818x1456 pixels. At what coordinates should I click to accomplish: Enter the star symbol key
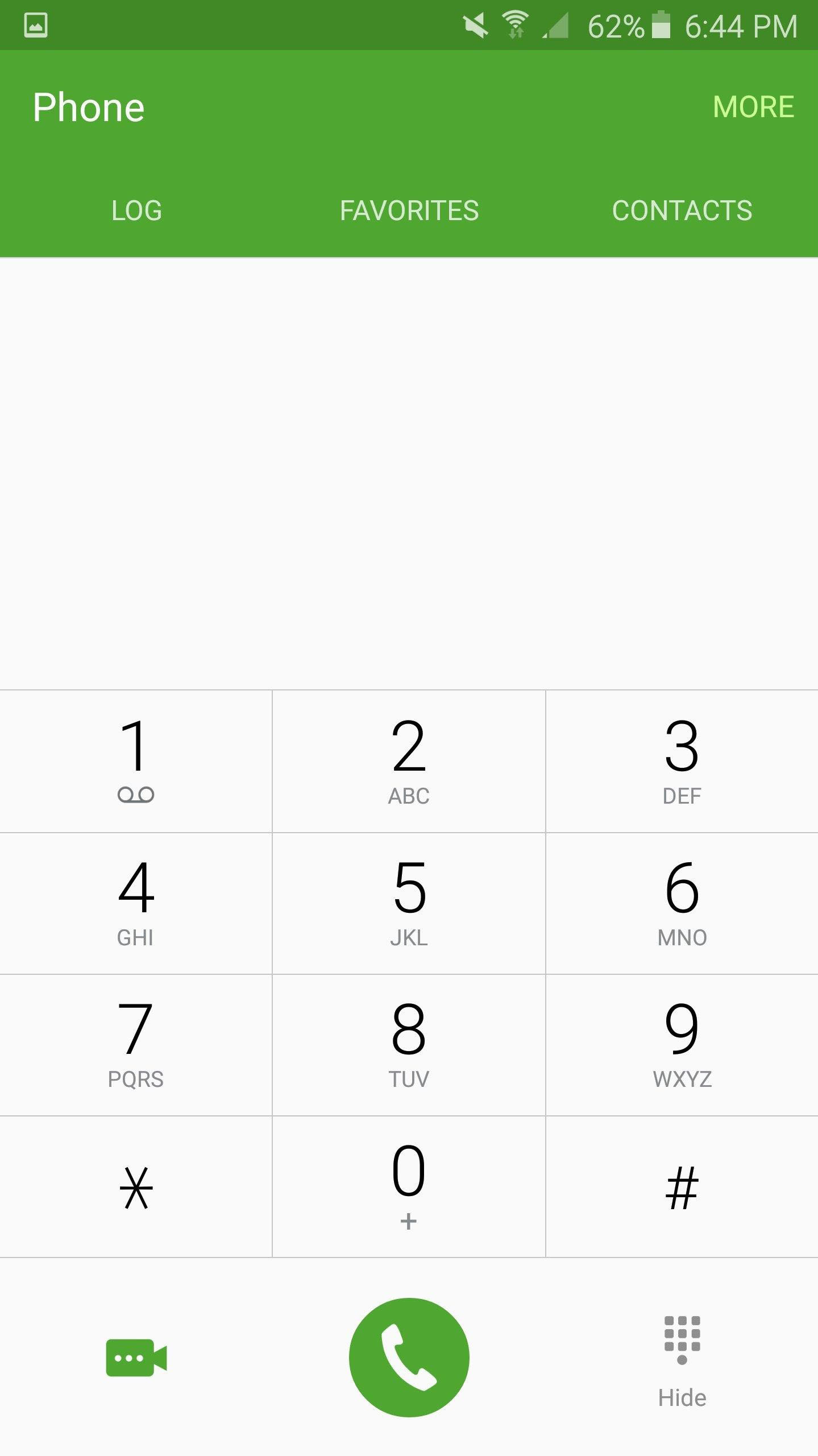point(136,1187)
